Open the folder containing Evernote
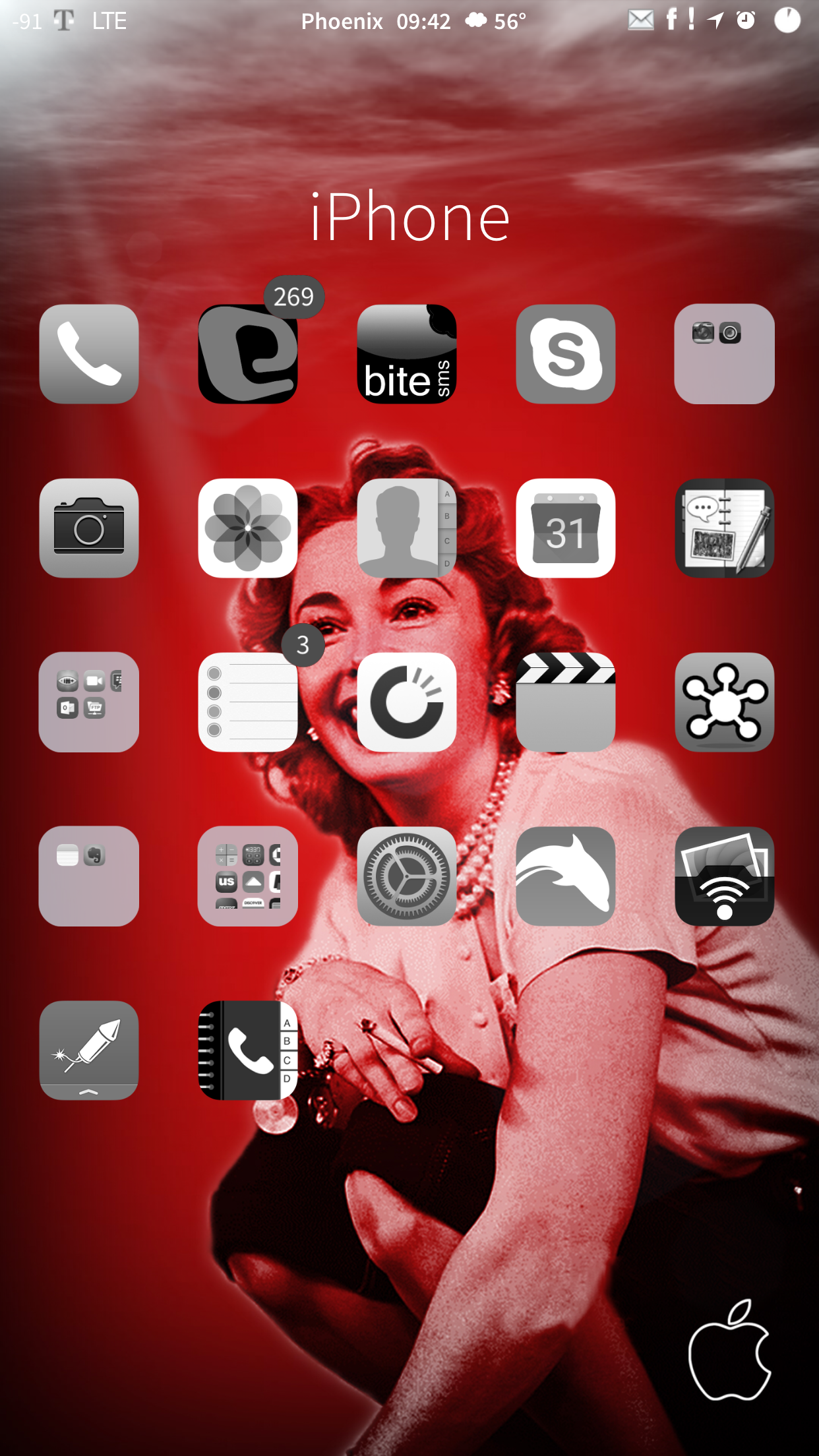This screenshot has width=819, height=1456. pyautogui.click(x=89, y=876)
